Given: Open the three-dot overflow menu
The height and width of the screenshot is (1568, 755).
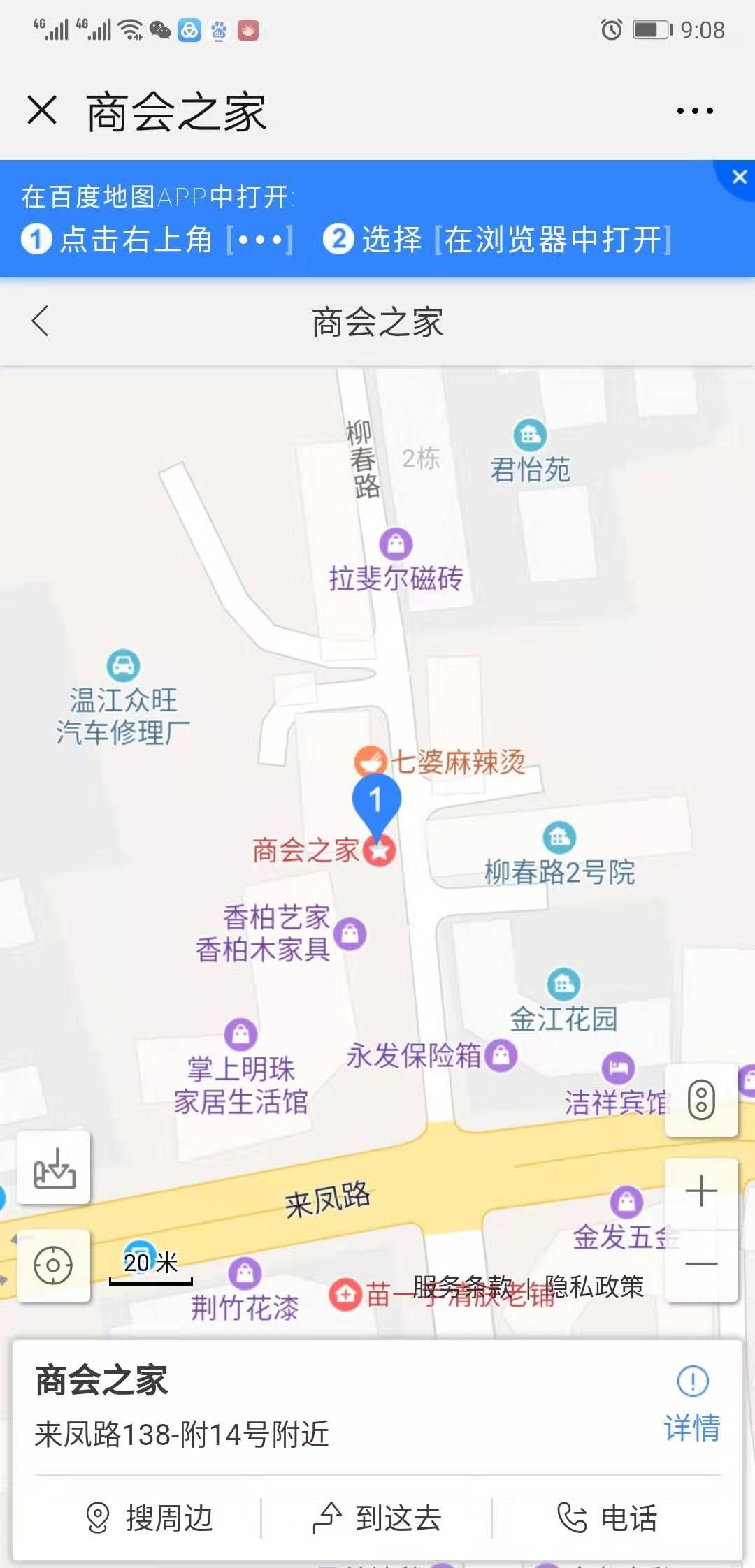Looking at the screenshot, I should coord(694,110).
